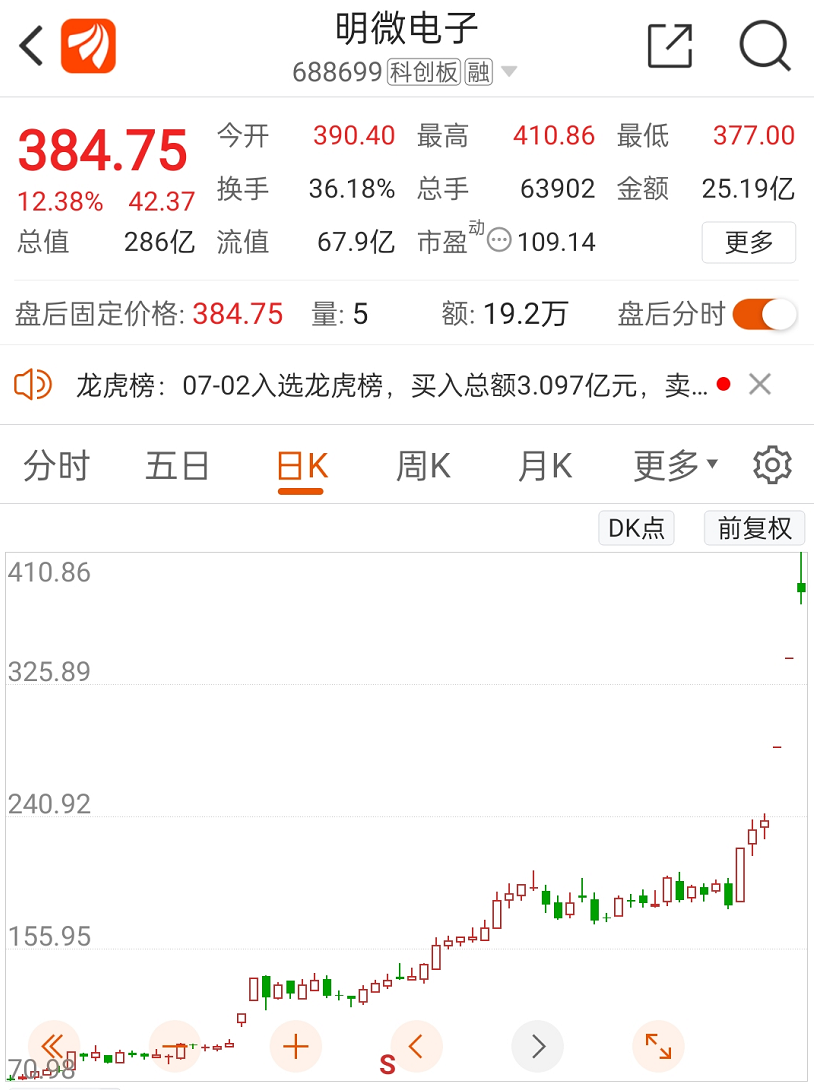Toggle the DK点 indicator

click(635, 528)
